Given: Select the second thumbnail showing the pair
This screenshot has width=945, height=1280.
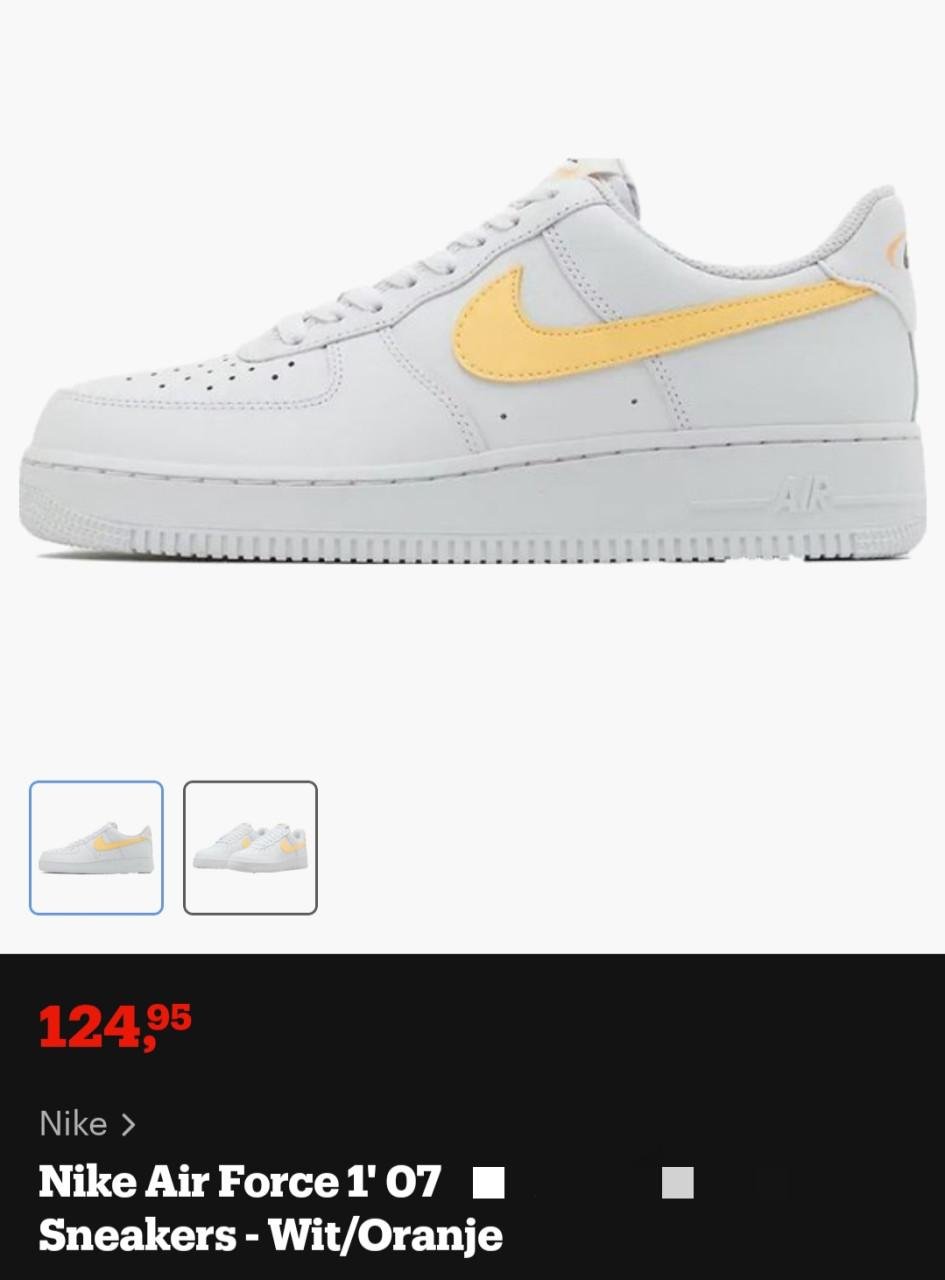Looking at the screenshot, I should click(250, 847).
